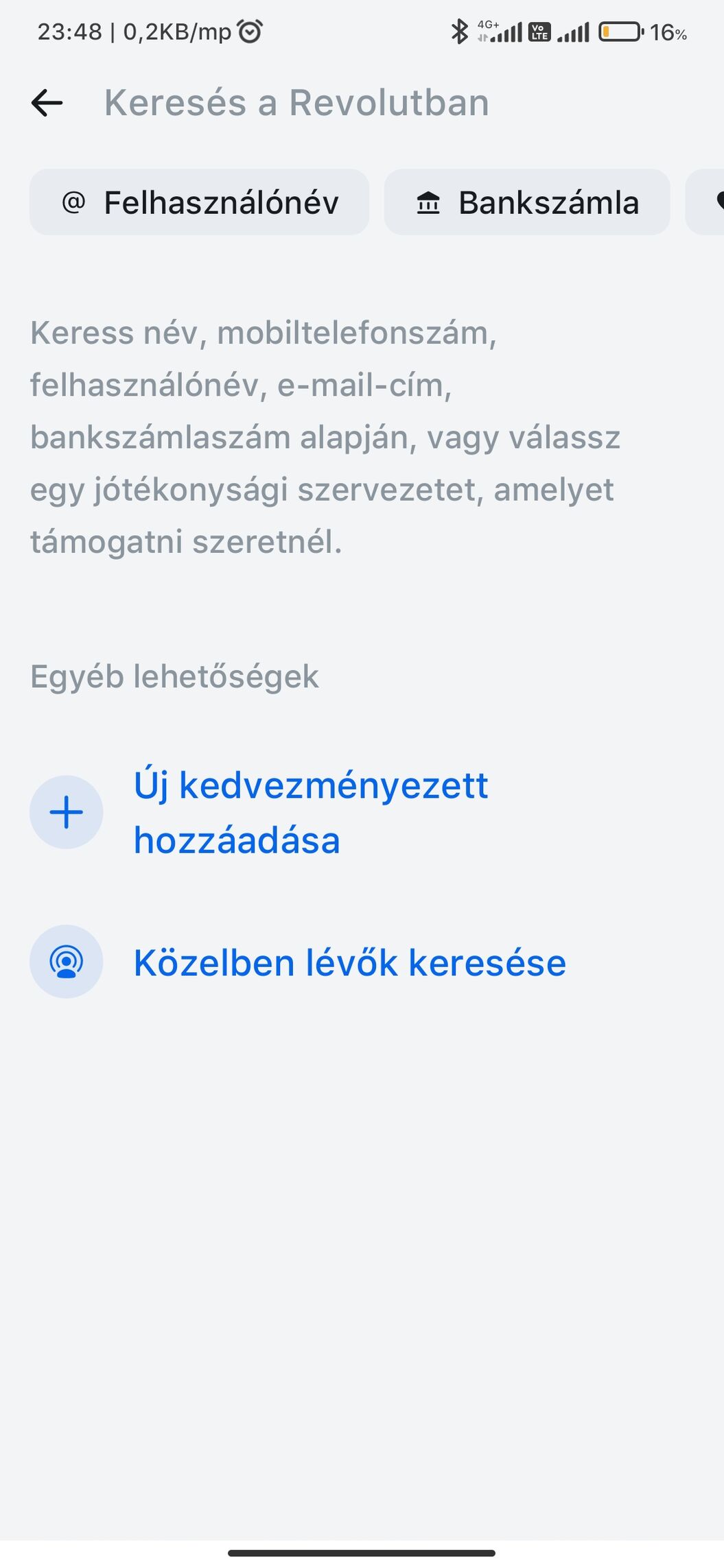Select the Felhasználónév chip
Image resolution: width=724 pixels, height=1568 pixels.
199,202
